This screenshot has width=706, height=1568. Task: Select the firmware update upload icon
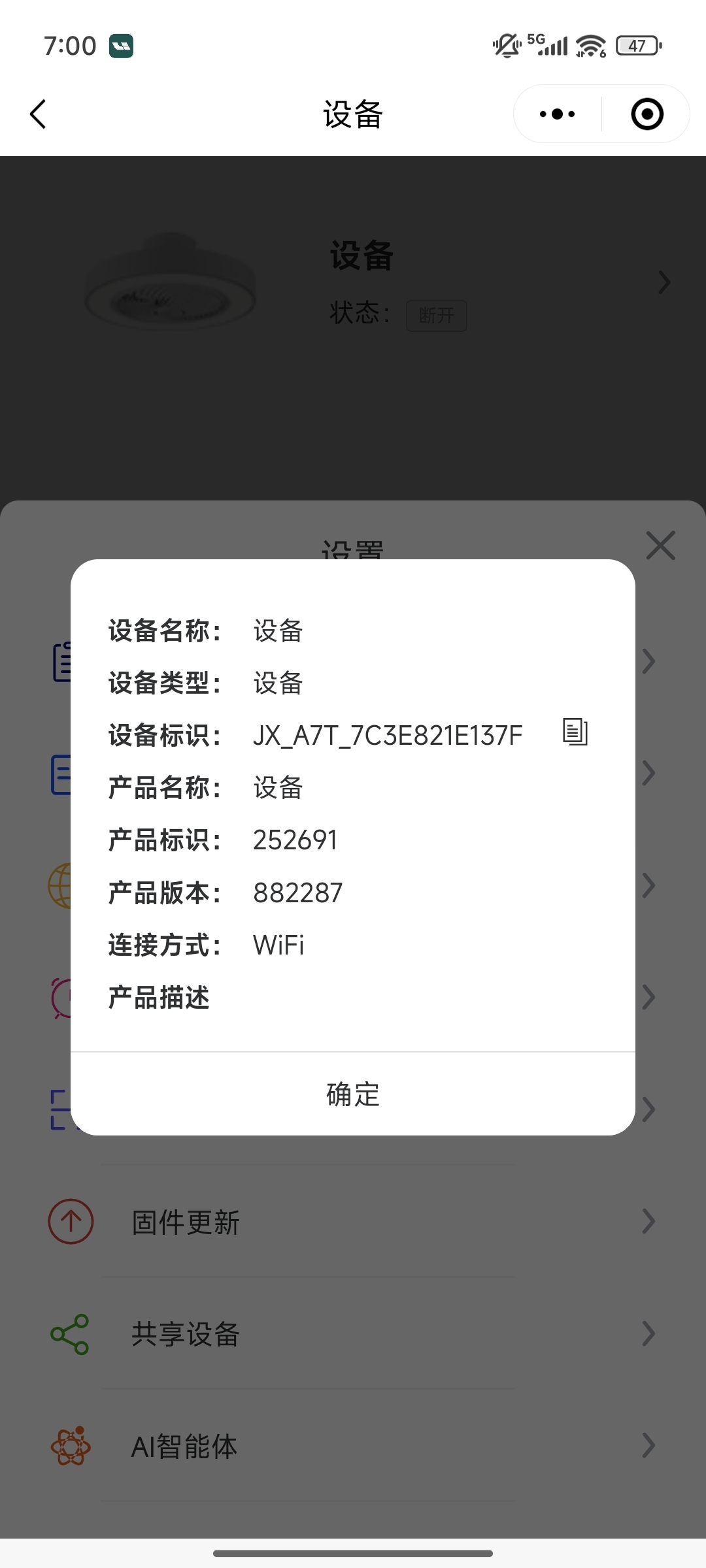pos(70,1220)
